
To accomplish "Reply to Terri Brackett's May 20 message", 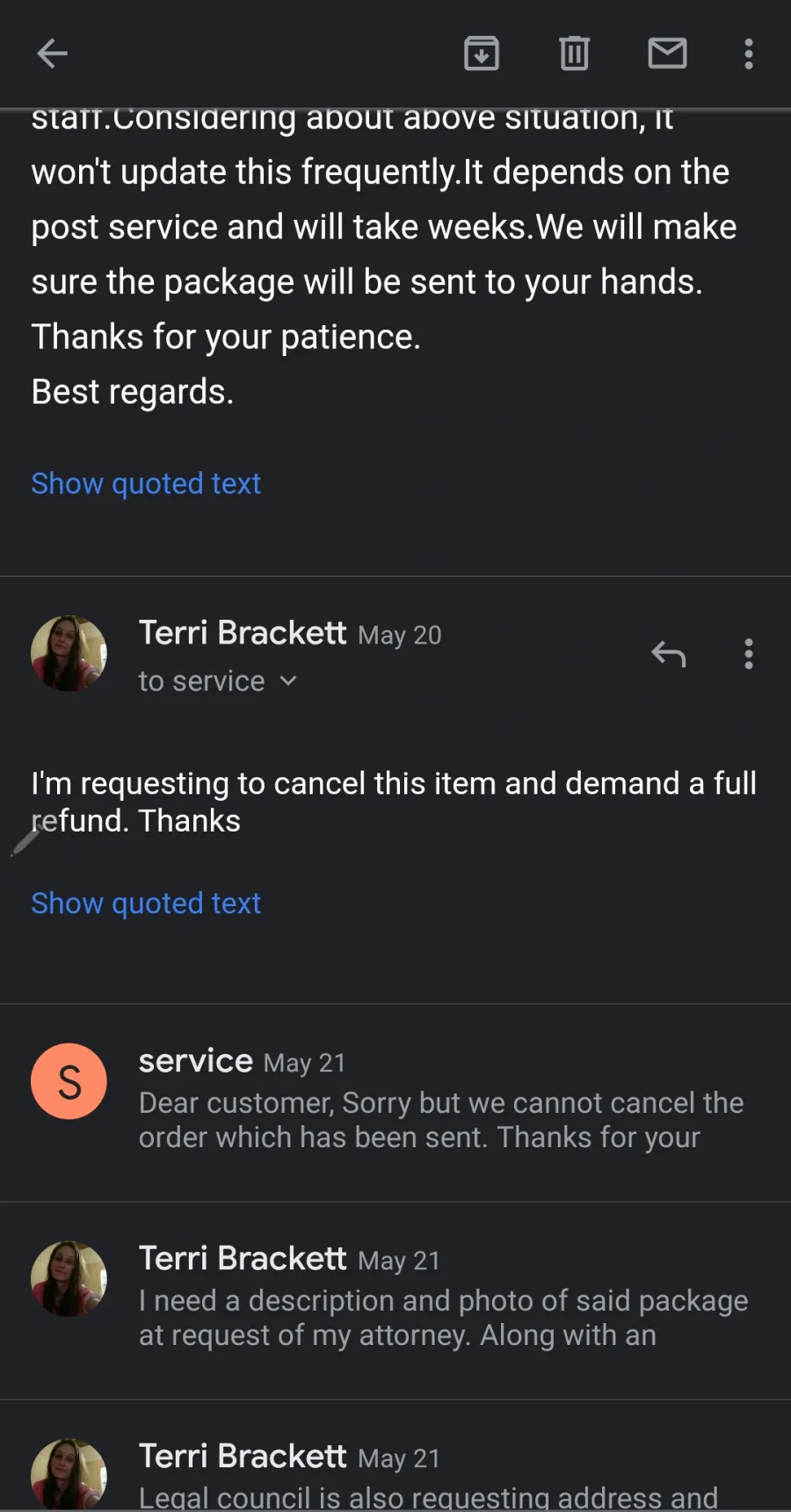I will tap(668, 654).
